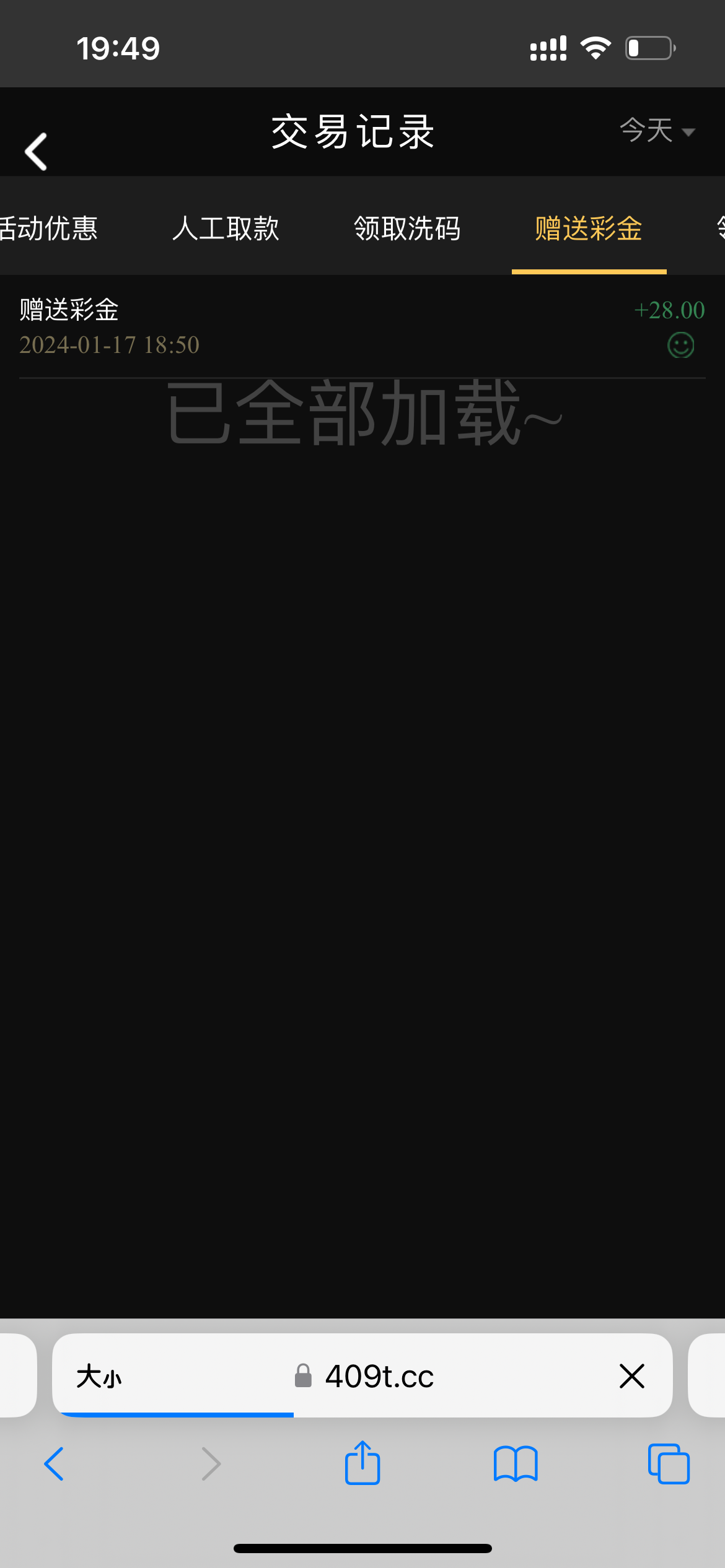The height and width of the screenshot is (1568, 725).
Task: Open the Safari bookmarks
Action: tap(516, 1464)
